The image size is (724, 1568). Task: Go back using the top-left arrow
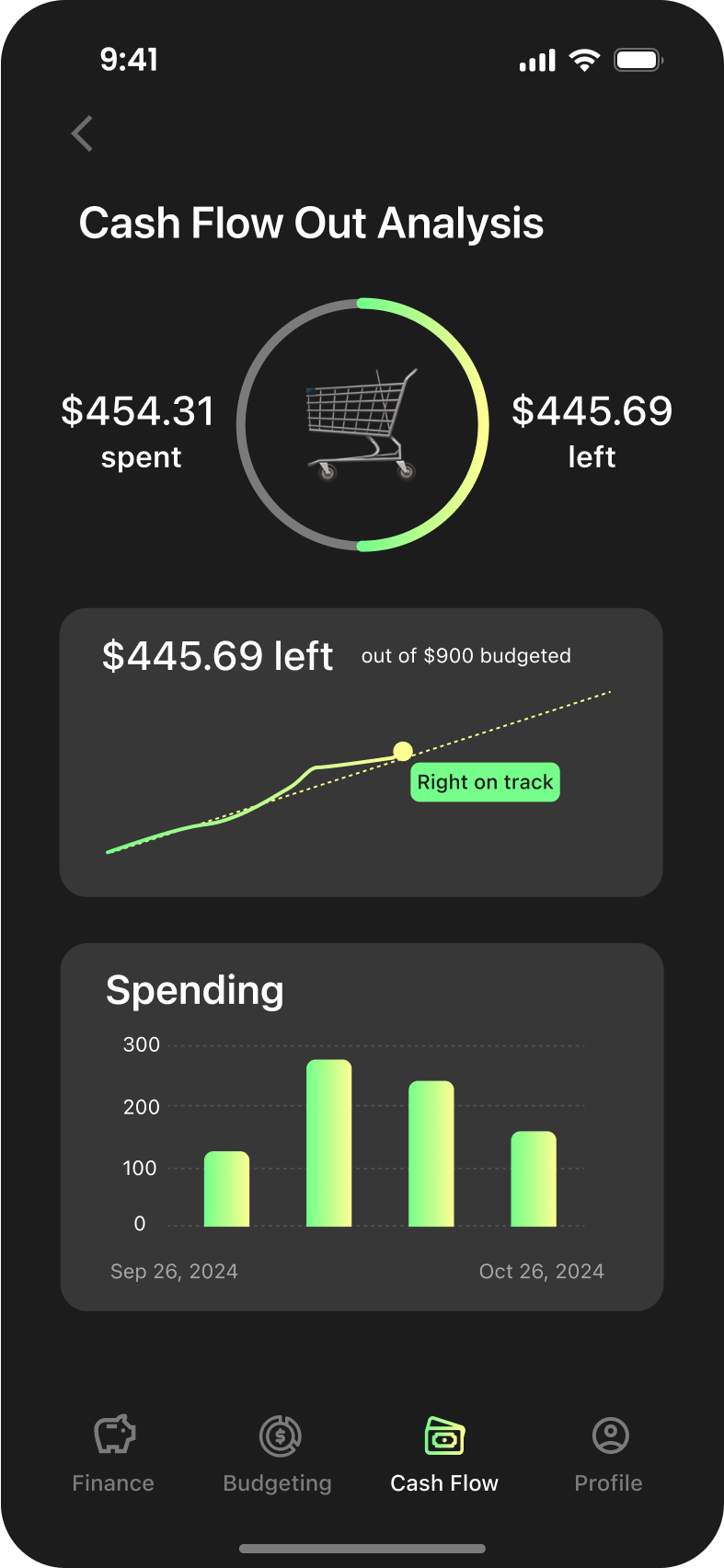pyautogui.click(x=83, y=133)
